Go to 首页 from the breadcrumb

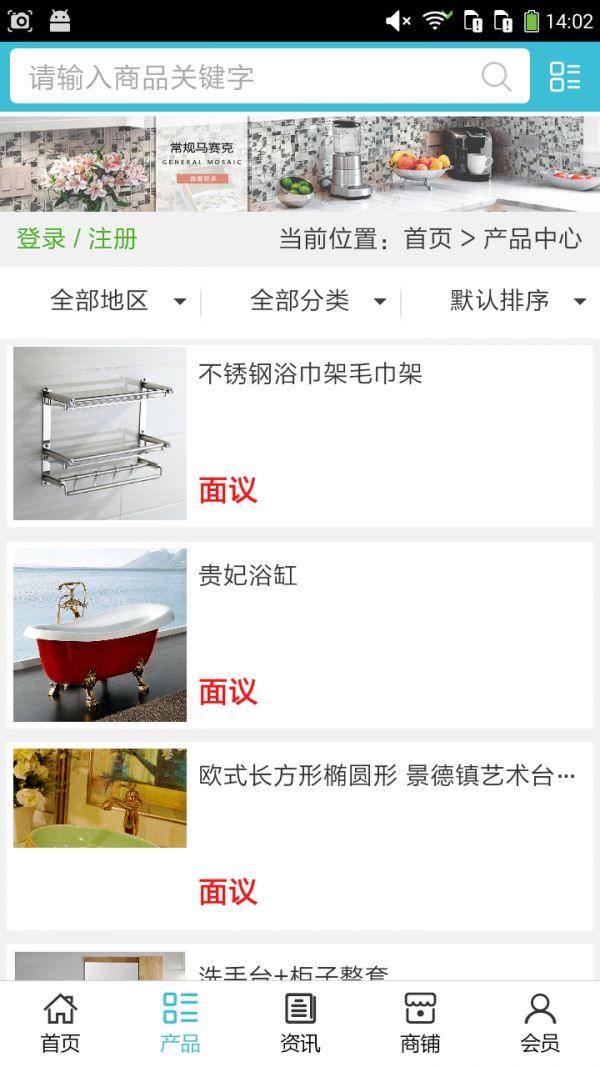[428, 239]
